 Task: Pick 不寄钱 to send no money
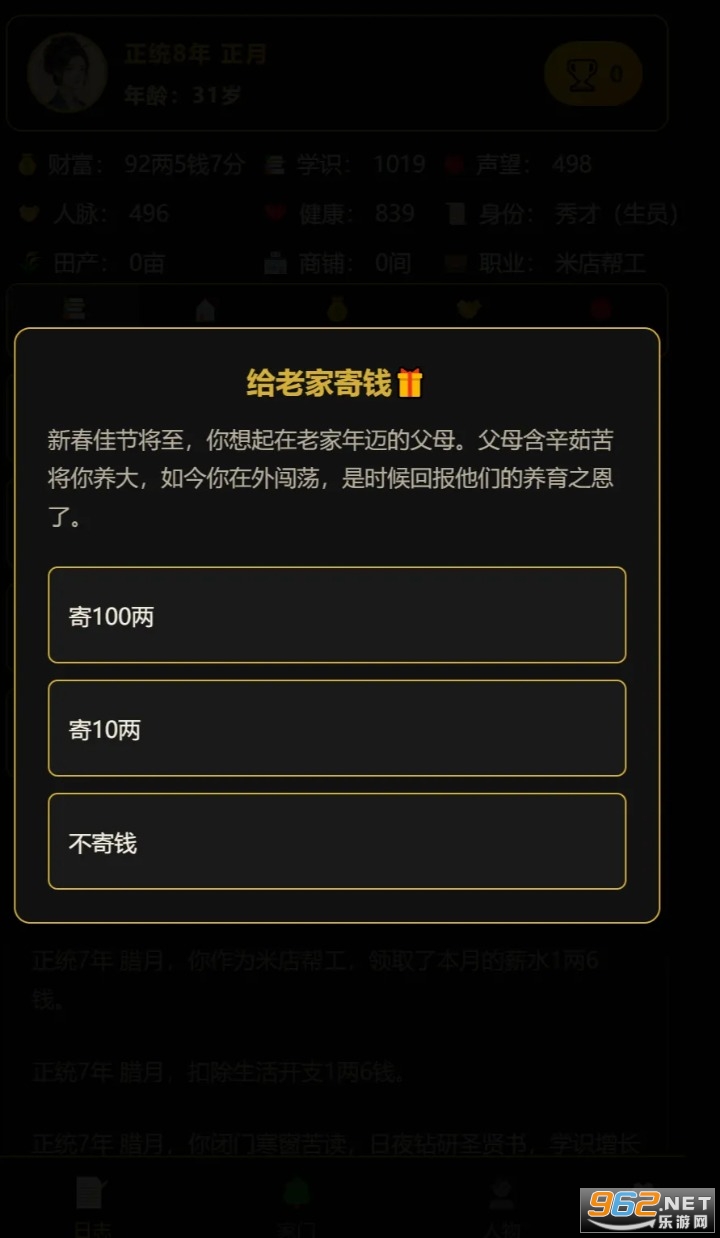[337, 841]
